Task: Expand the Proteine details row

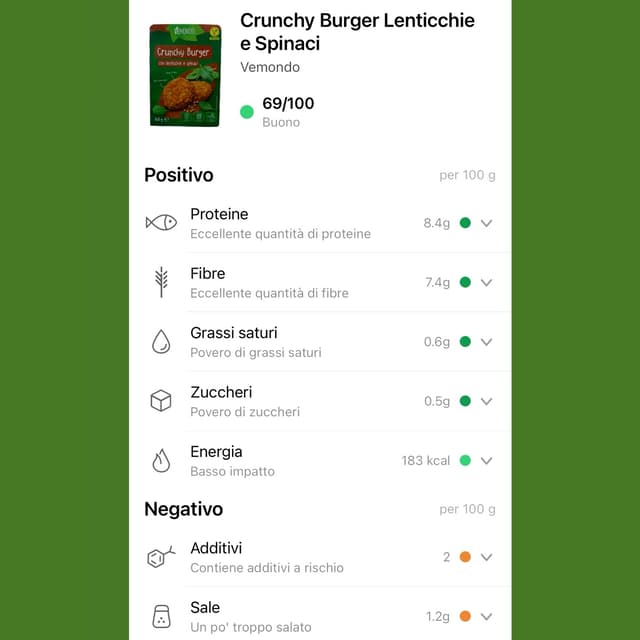Action: tap(486, 223)
